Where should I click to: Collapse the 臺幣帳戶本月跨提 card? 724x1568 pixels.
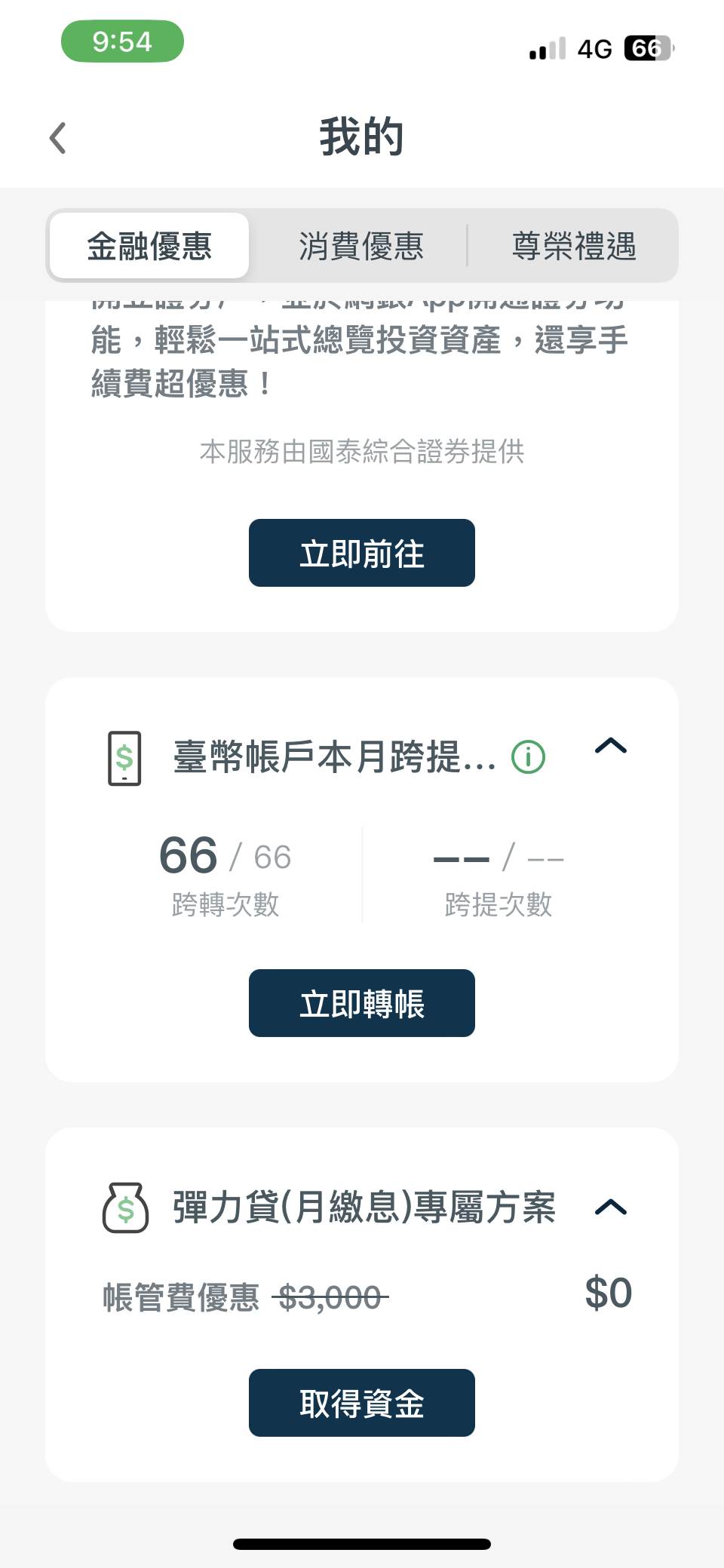611,746
